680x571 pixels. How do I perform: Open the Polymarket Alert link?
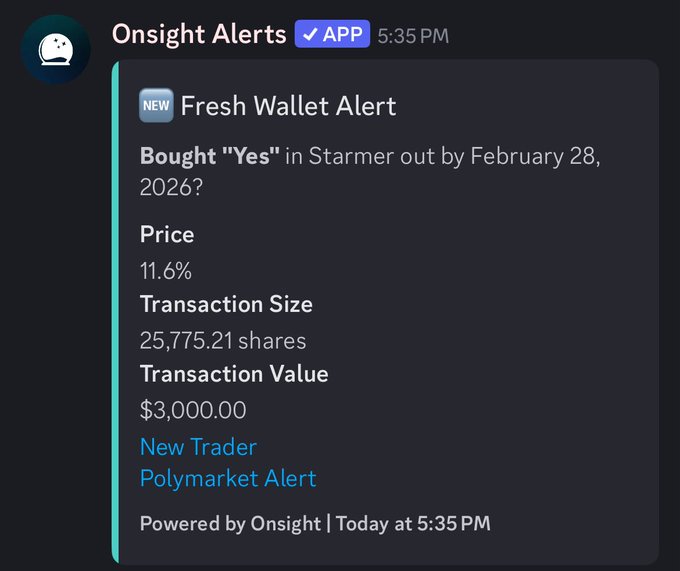click(228, 478)
